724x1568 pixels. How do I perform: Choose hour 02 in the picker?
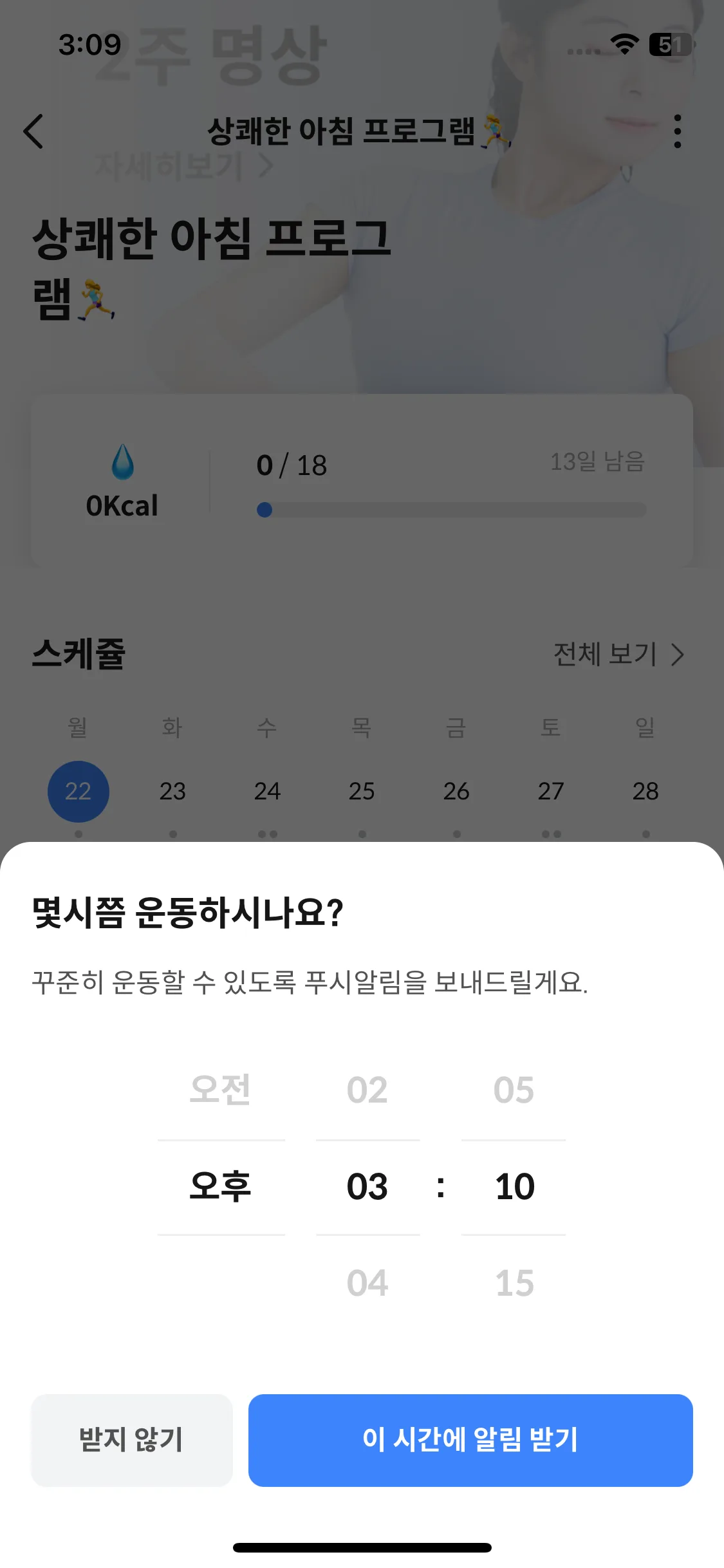tap(367, 1090)
